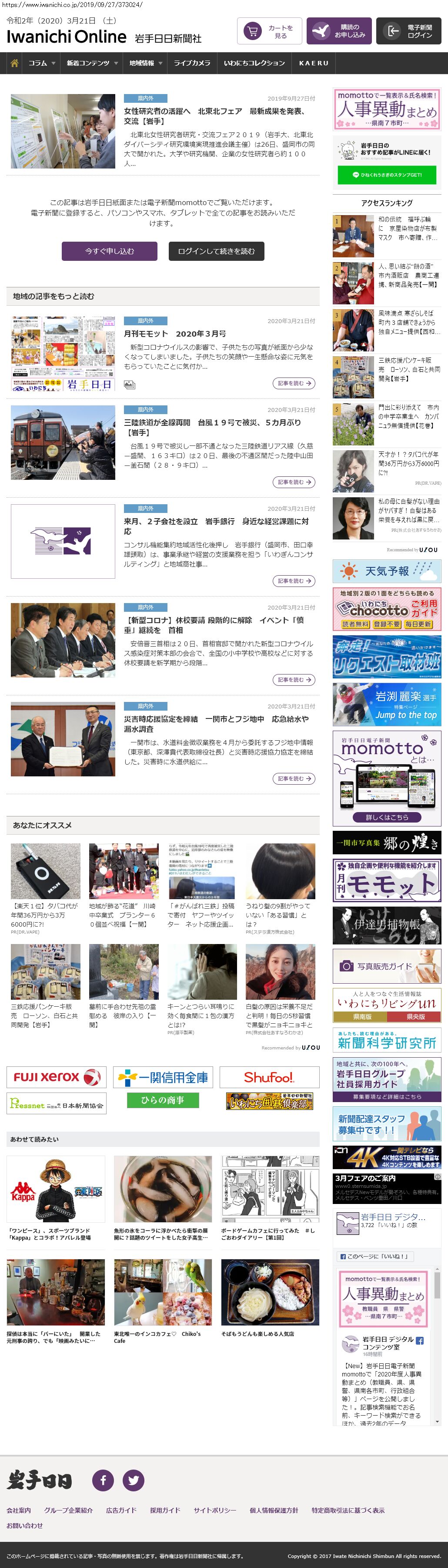
Task: Open the 天気予報 weather banner
Action: 387,572
